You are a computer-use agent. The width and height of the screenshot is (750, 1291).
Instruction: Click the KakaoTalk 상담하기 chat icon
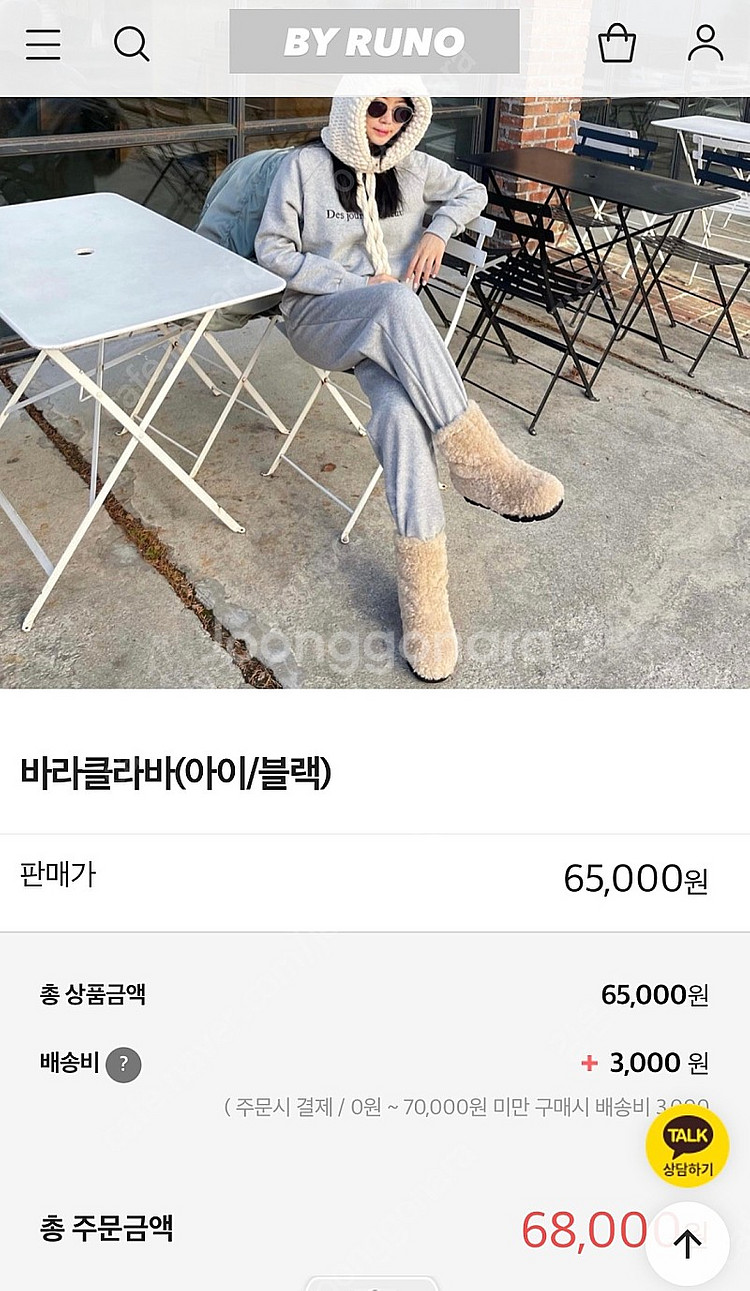(685, 1146)
